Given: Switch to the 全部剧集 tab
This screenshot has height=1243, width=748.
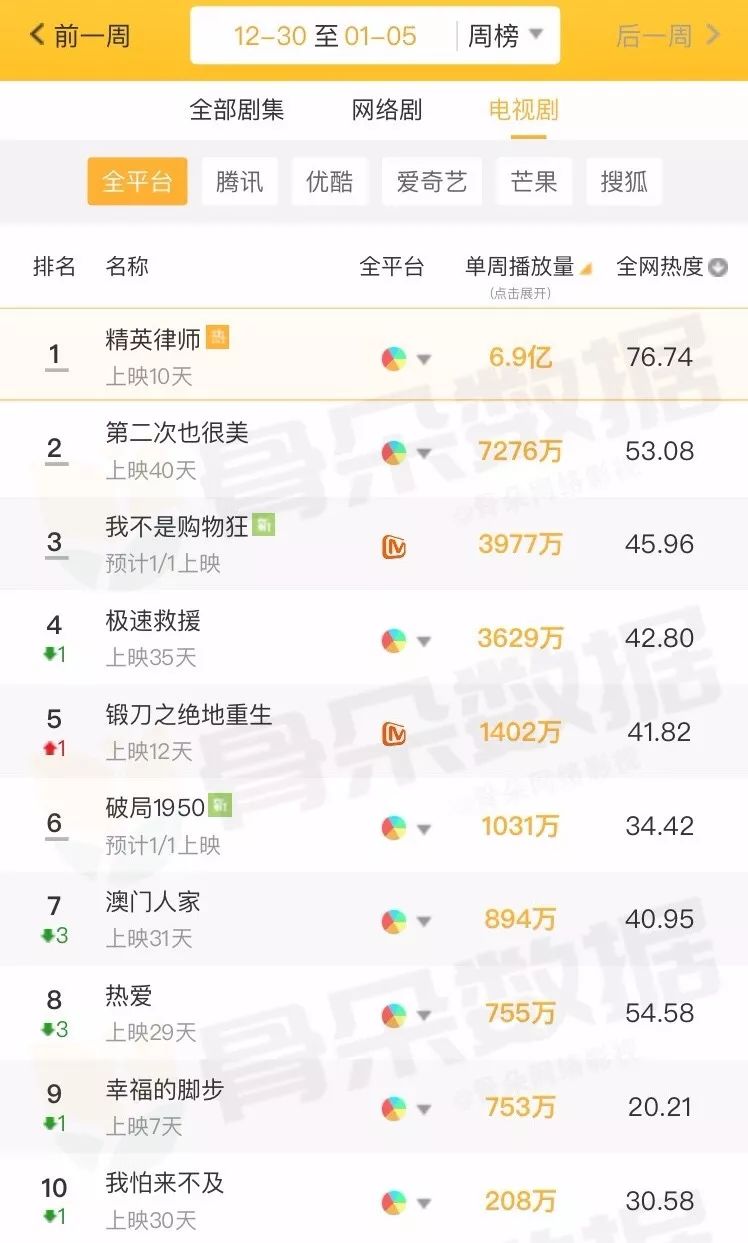Looking at the screenshot, I should 237,110.
